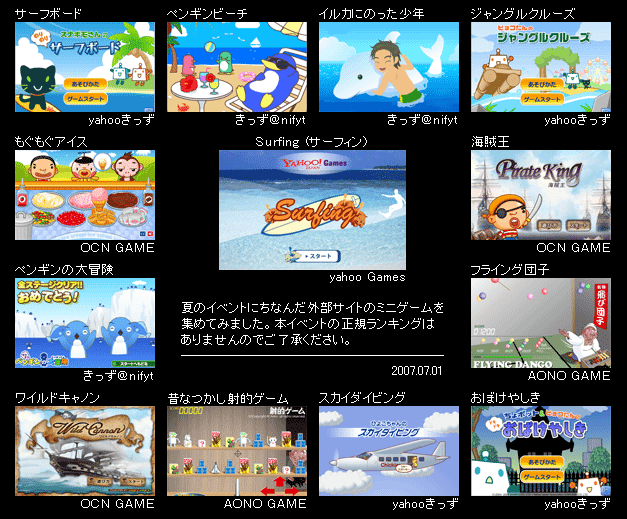Open the フライング団子 game tile
The width and height of the screenshot is (627, 519).
click(x=540, y=323)
